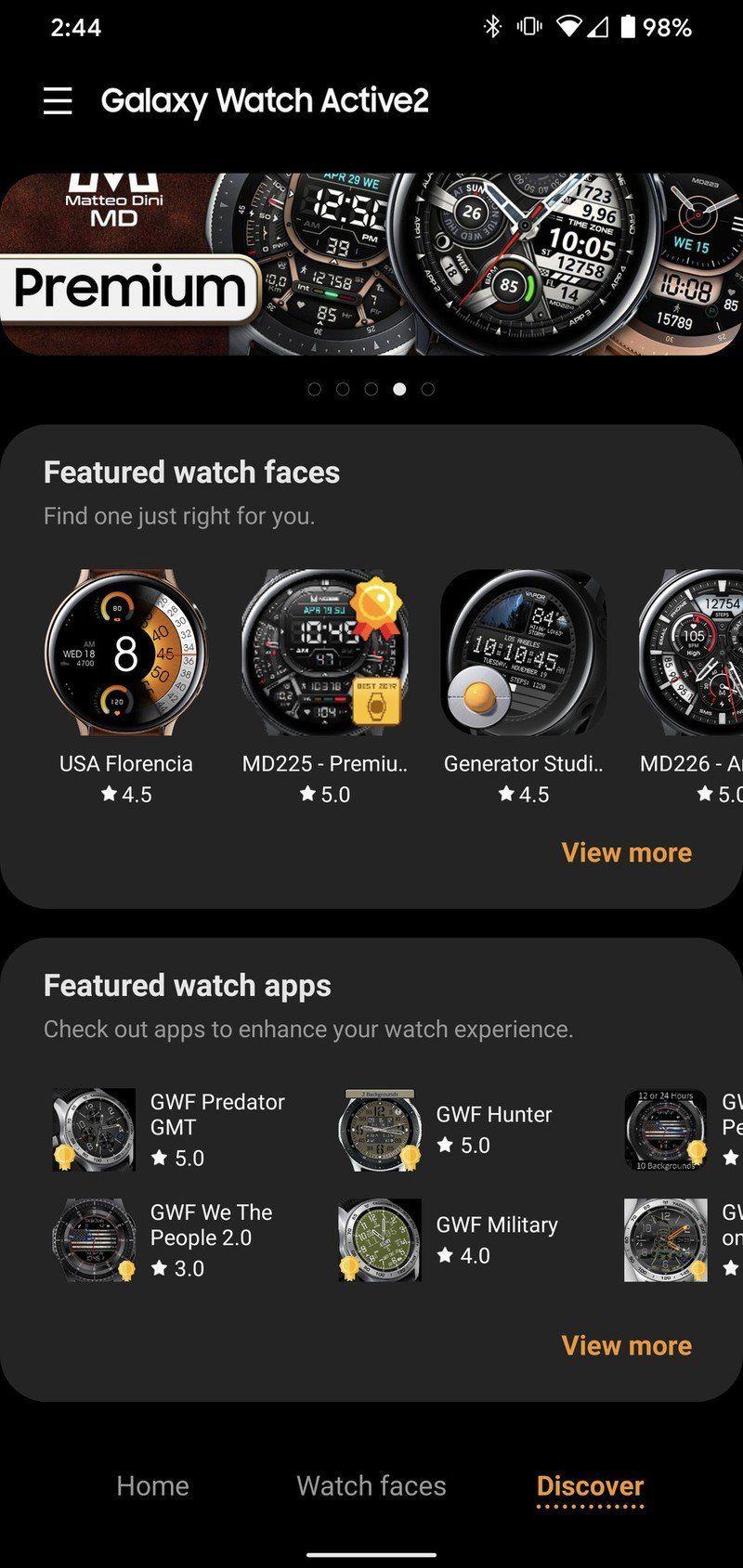
Task: Open the hamburger navigation menu
Action: coord(58,100)
